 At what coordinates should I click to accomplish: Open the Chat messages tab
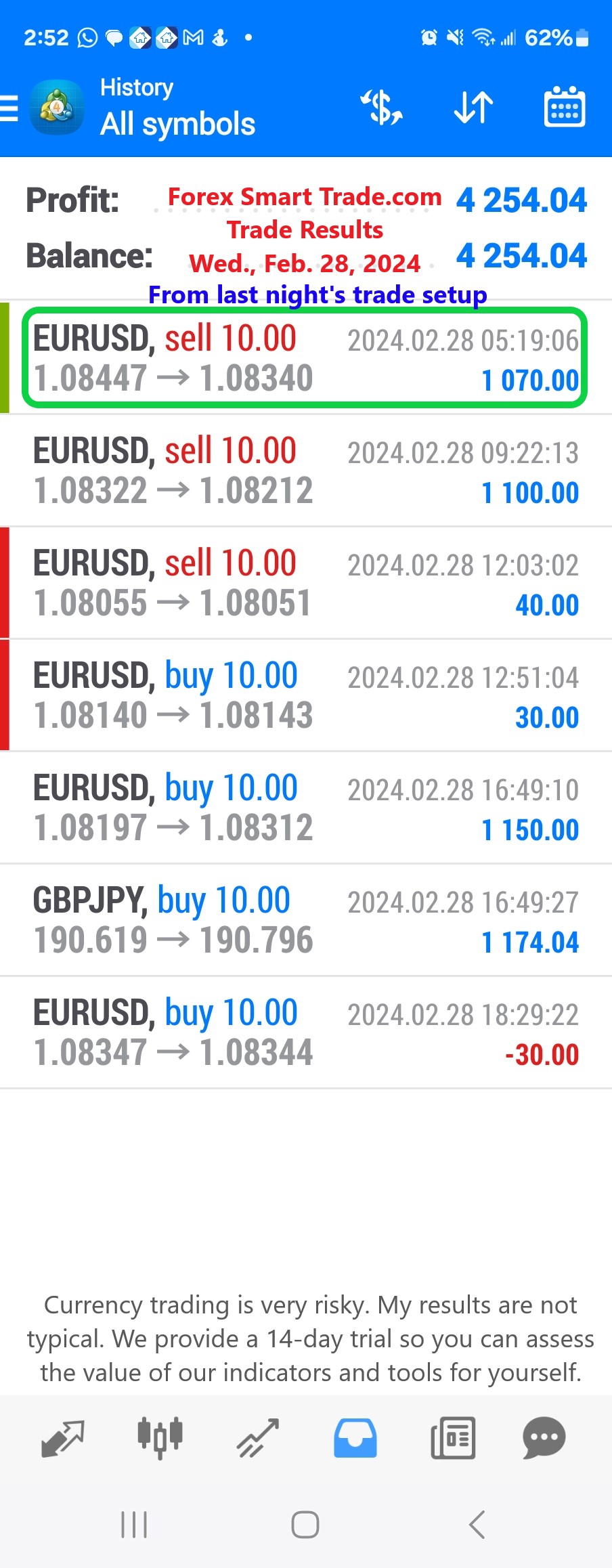point(544,1437)
